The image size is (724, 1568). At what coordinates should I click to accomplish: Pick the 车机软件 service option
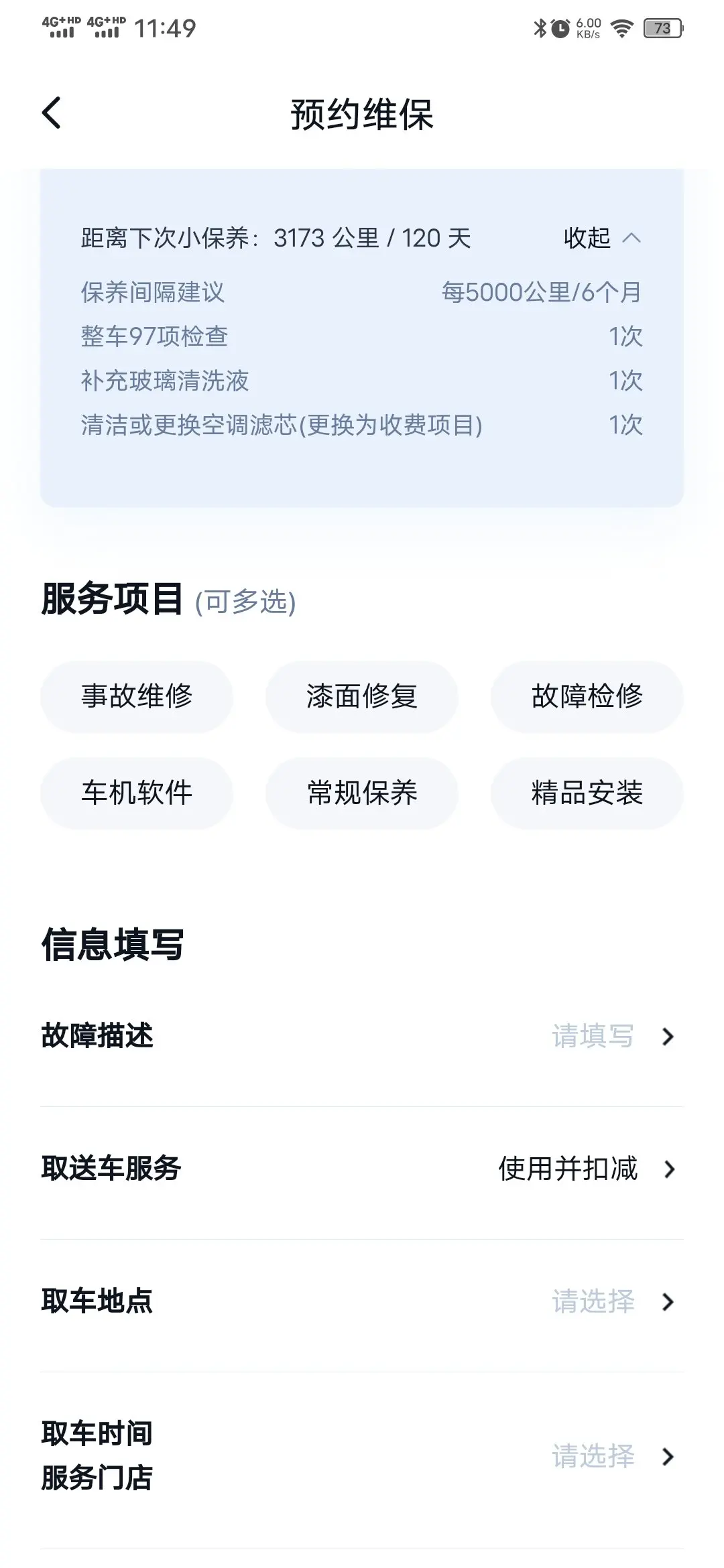[x=137, y=793]
